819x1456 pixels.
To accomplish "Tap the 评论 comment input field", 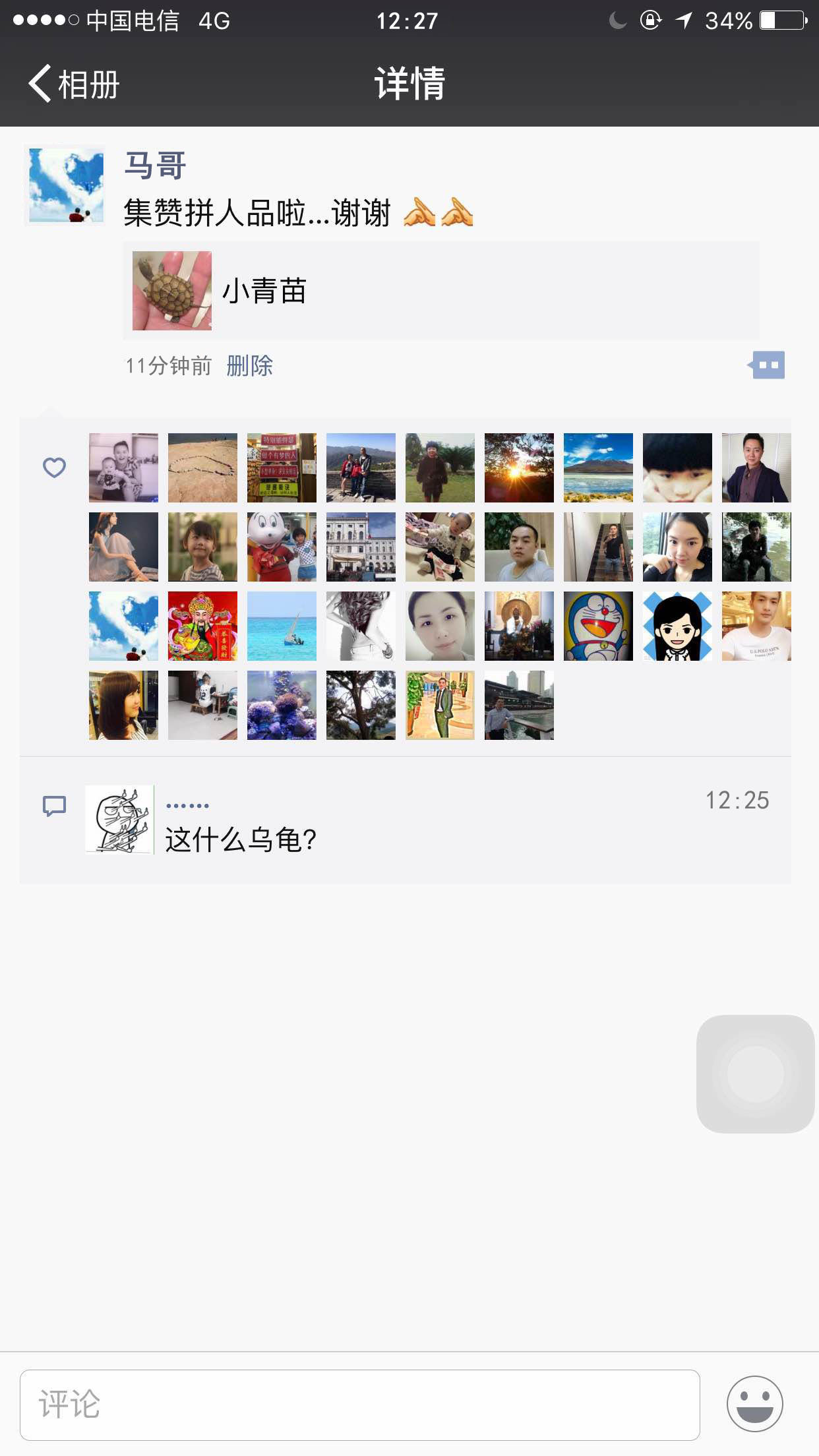I will click(359, 1405).
